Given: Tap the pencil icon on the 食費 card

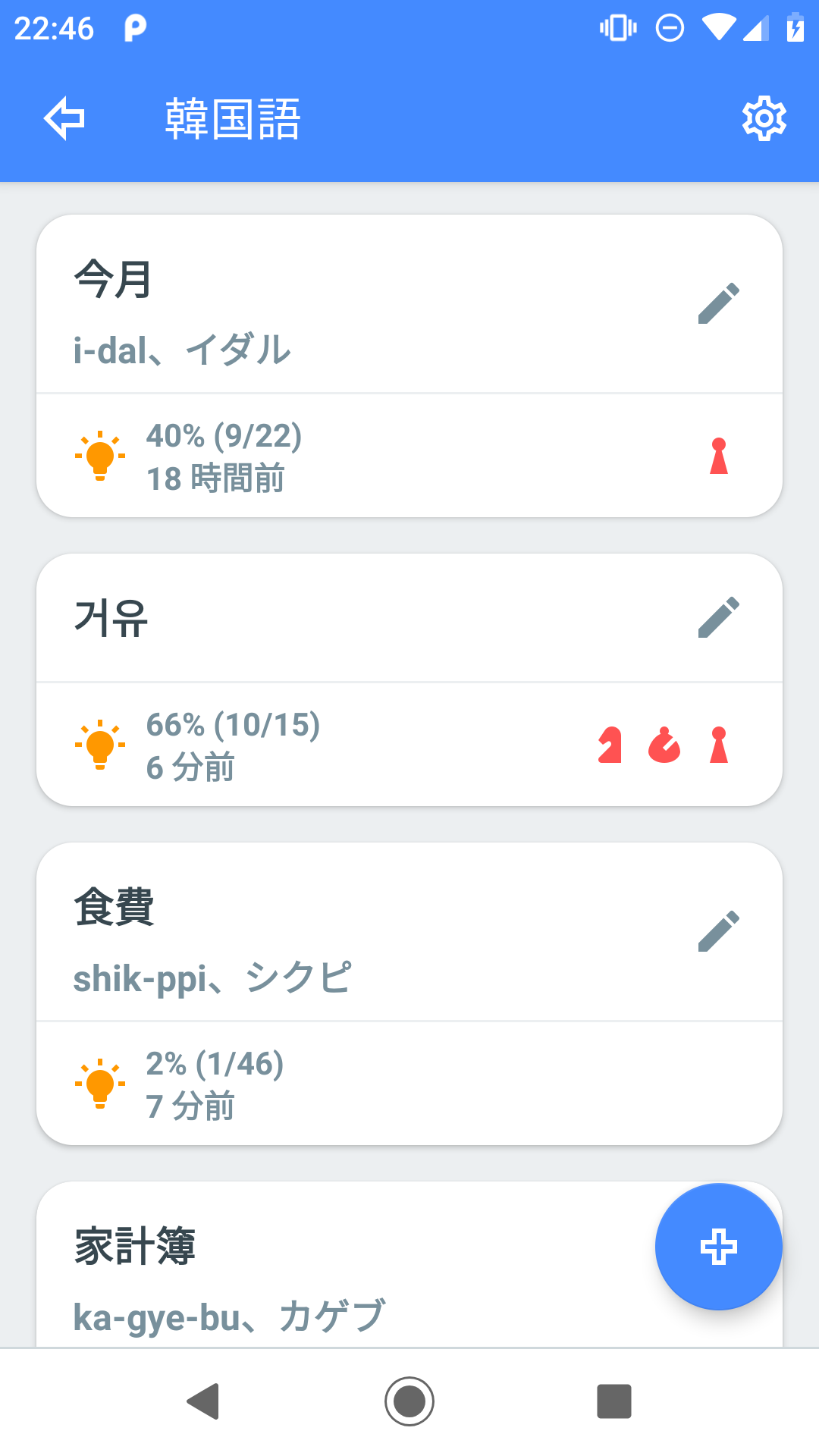Looking at the screenshot, I should coord(717,930).
